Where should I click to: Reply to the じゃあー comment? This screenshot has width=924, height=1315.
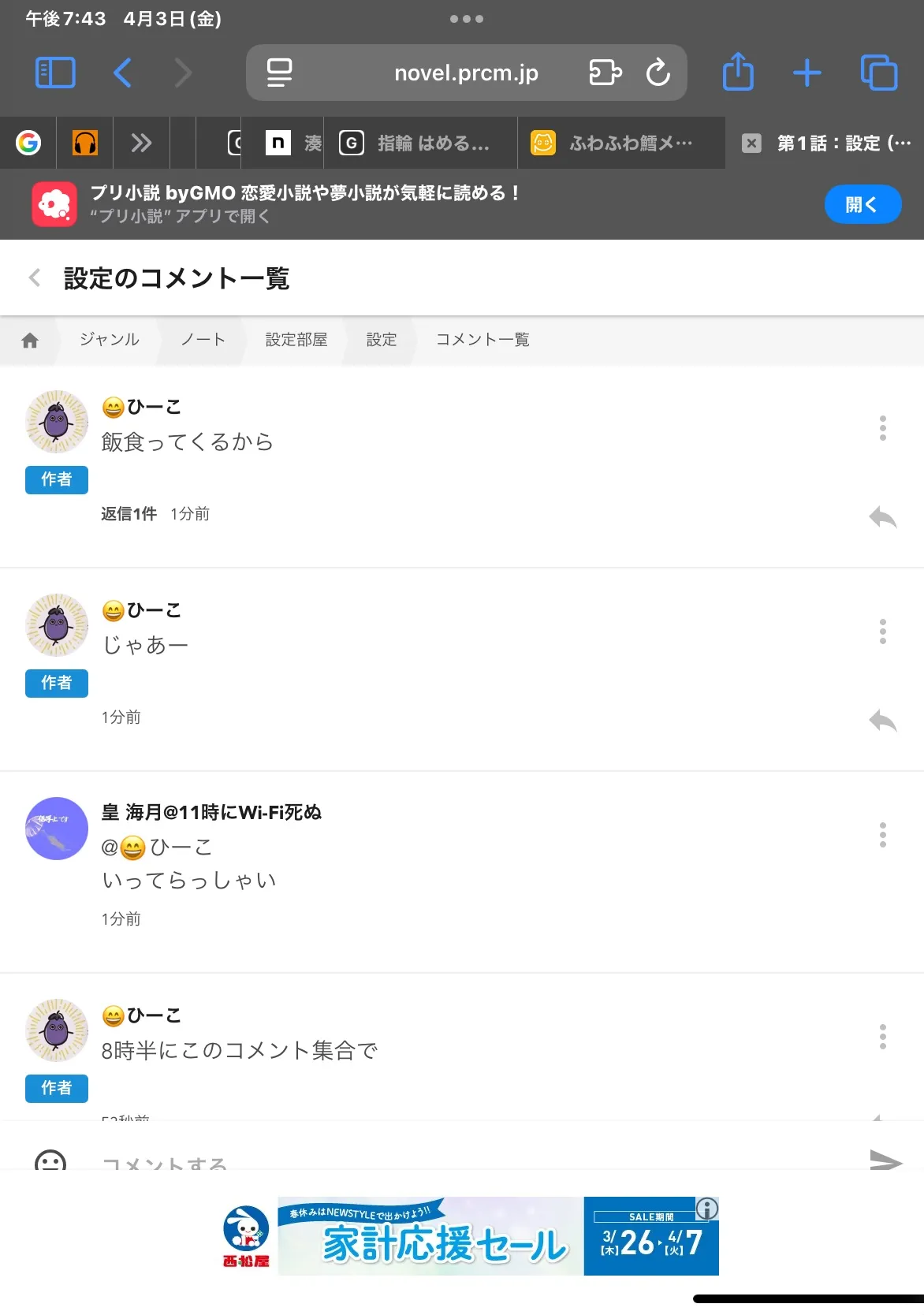click(883, 721)
